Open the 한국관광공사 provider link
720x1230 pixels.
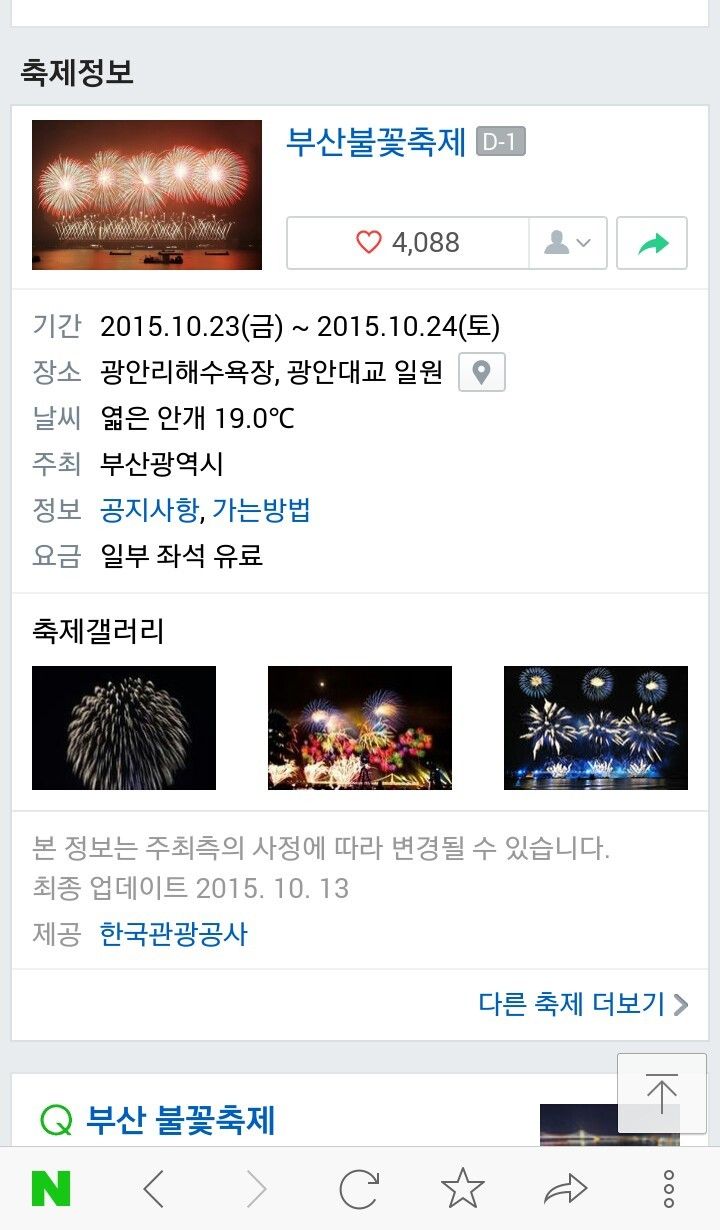(174, 935)
